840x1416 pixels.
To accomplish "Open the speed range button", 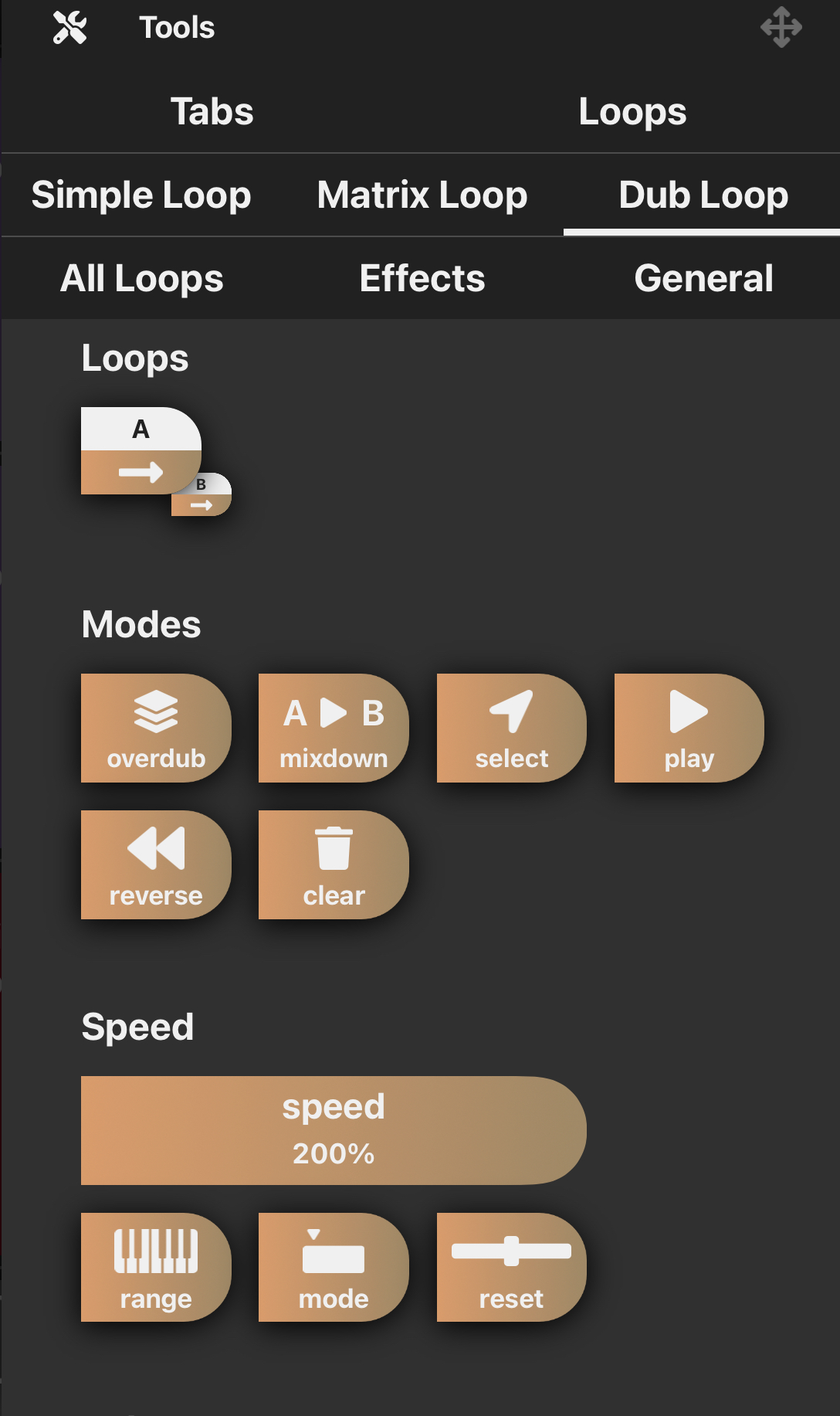I will pyautogui.click(x=156, y=1267).
